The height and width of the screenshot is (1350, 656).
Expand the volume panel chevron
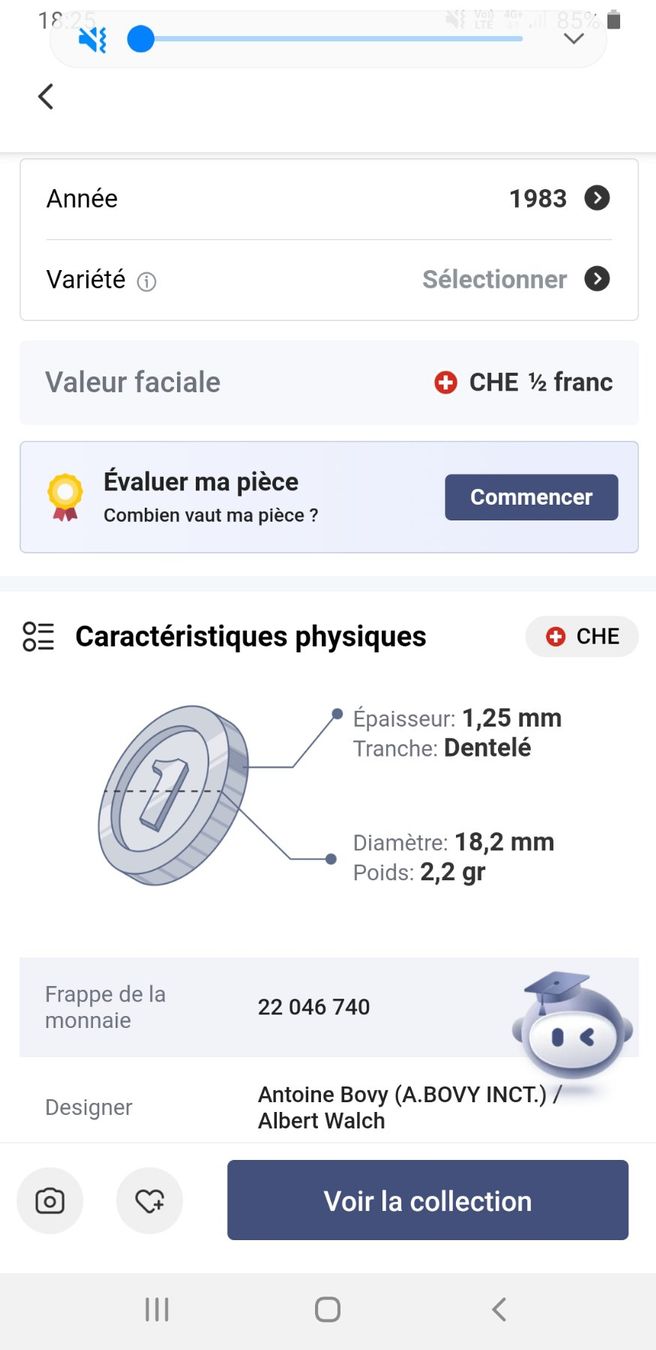click(x=574, y=39)
